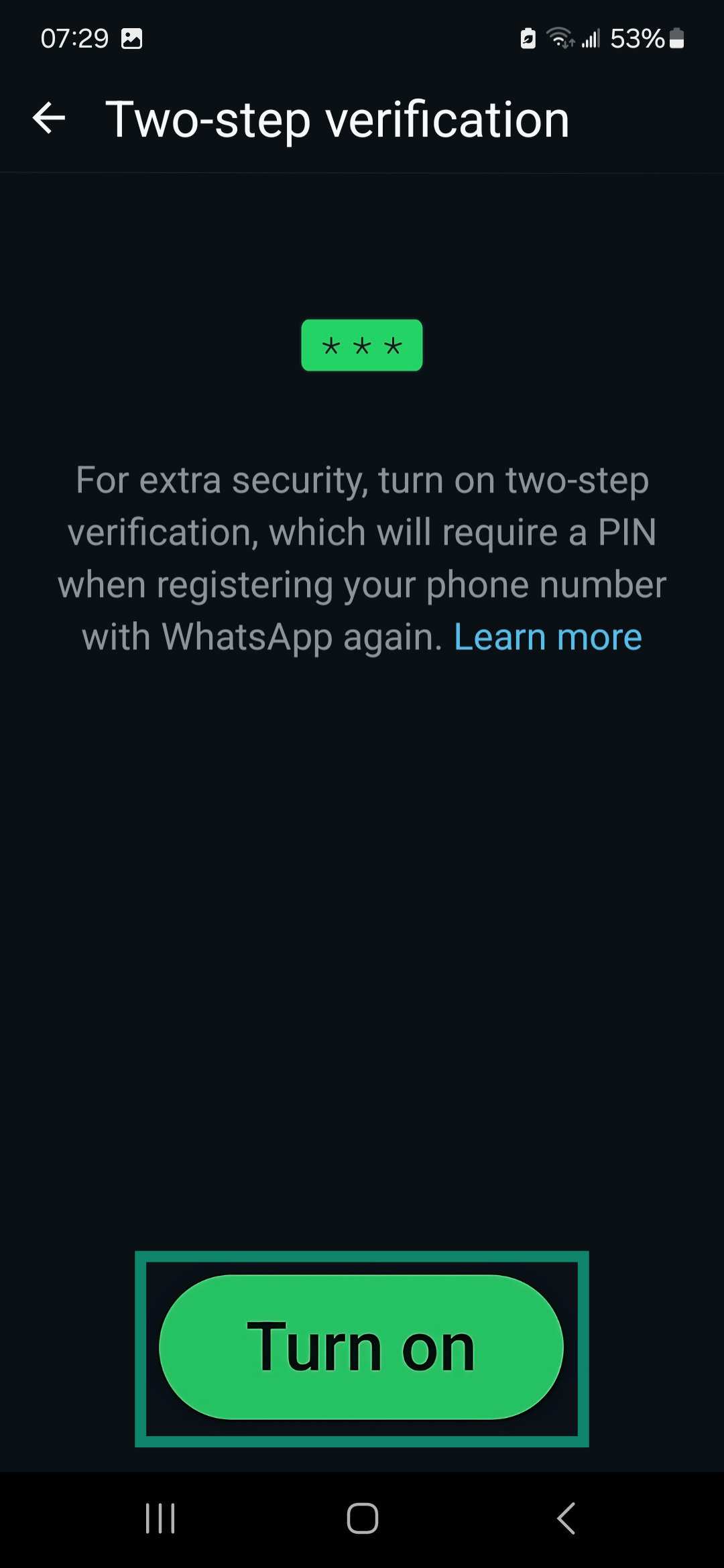Go back from Two-step verification

(x=49, y=119)
